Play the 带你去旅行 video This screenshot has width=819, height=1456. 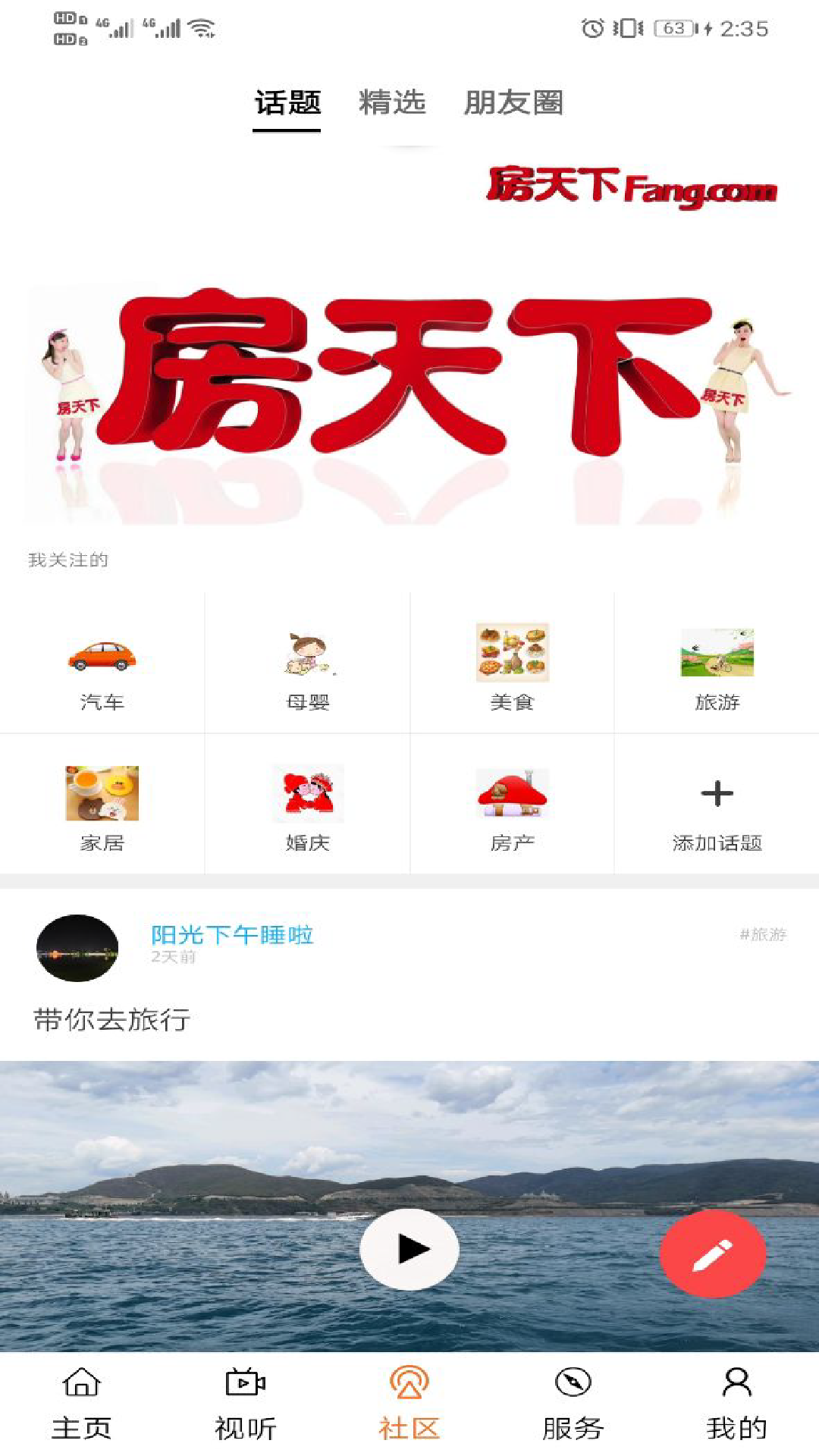point(409,1249)
